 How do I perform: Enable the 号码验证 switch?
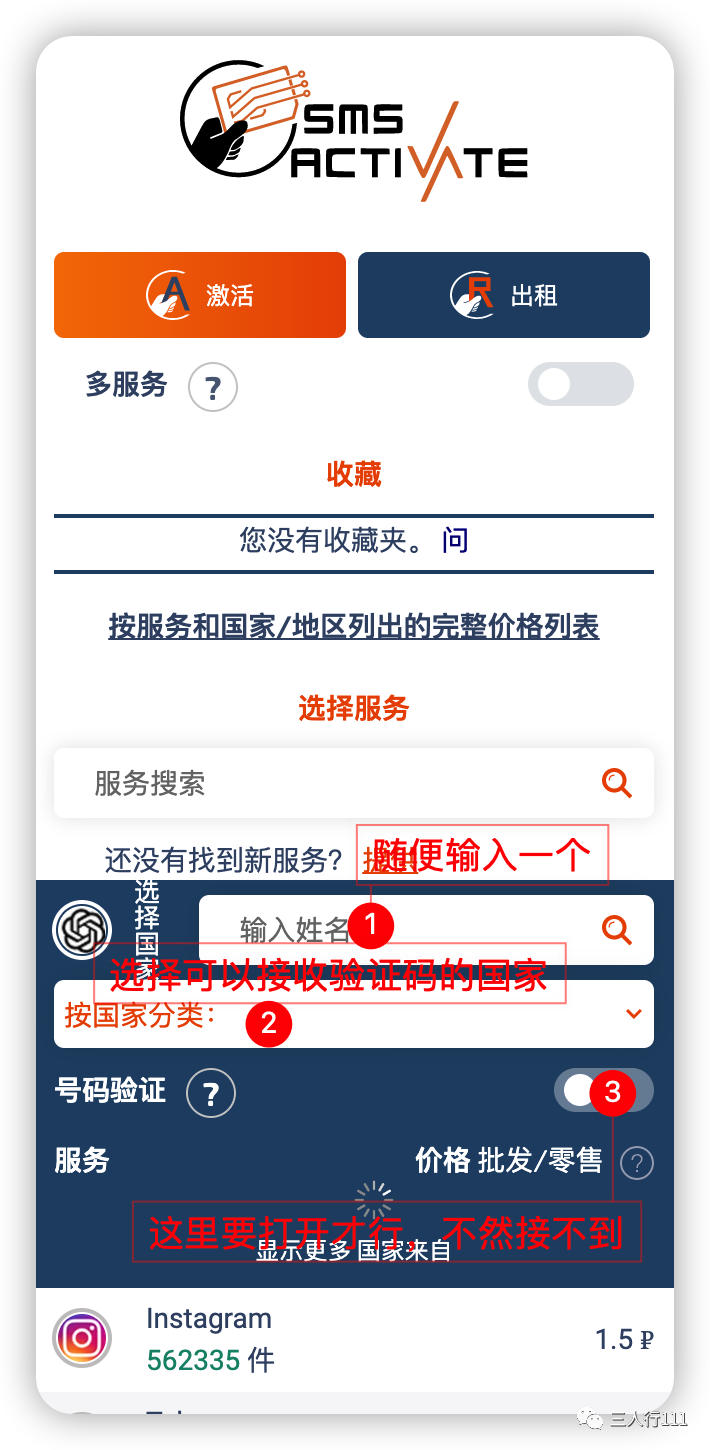pyautogui.click(x=603, y=1090)
